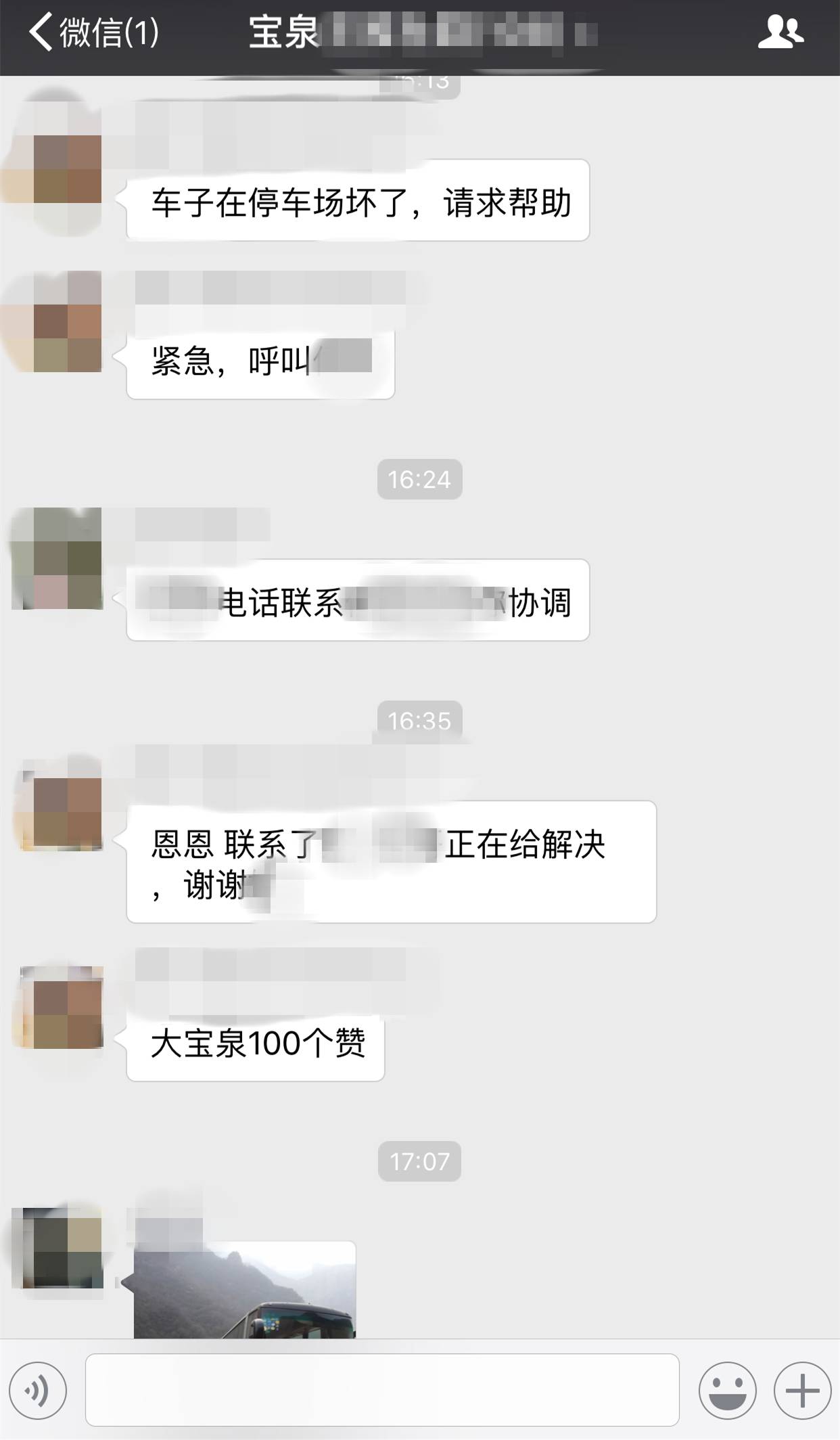Viewport: 840px width, 1440px height.
Task: Open the group members info icon
Action: pyautogui.click(x=780, y=32)
